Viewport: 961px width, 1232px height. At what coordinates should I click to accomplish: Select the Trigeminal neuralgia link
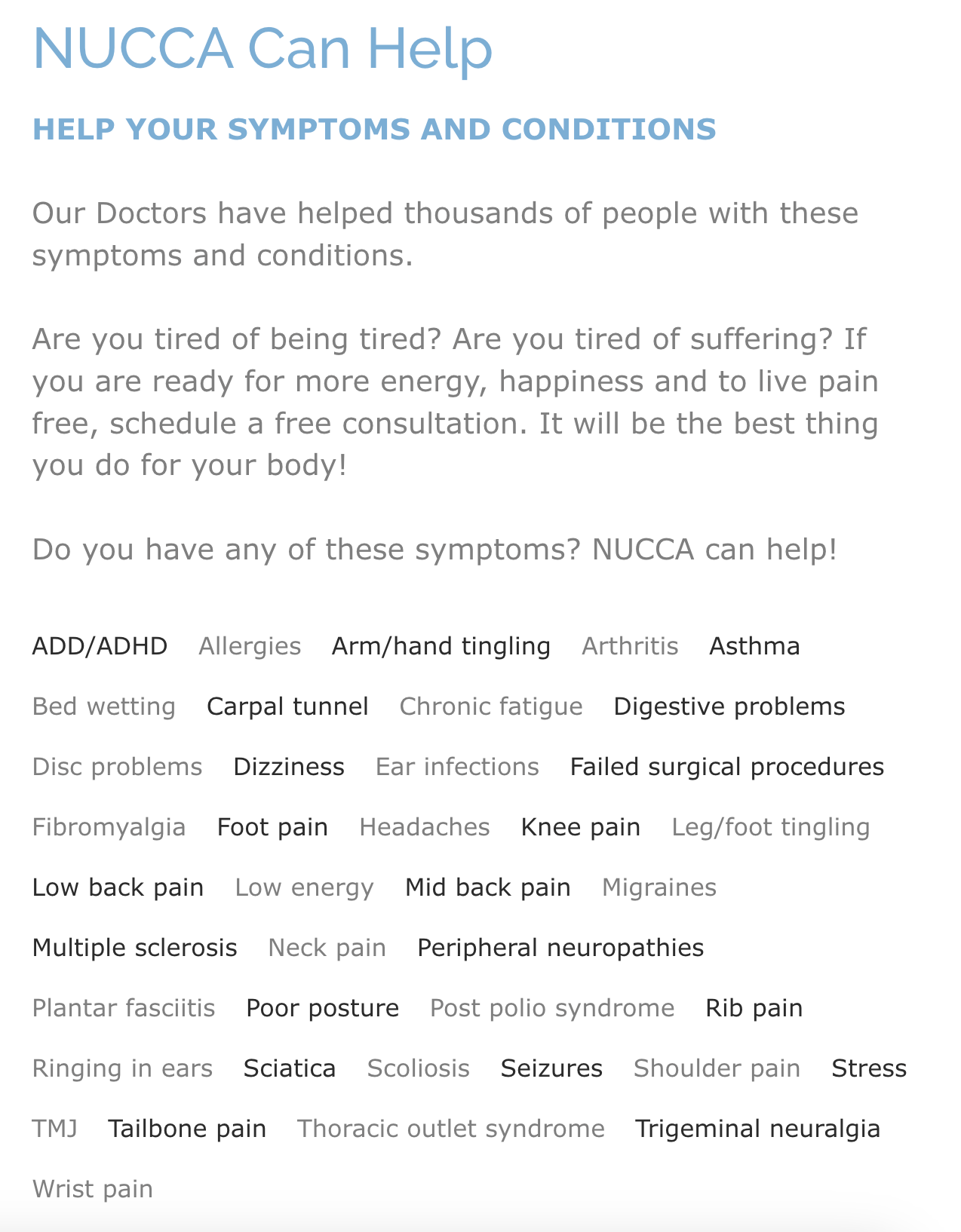[757, 1129]
